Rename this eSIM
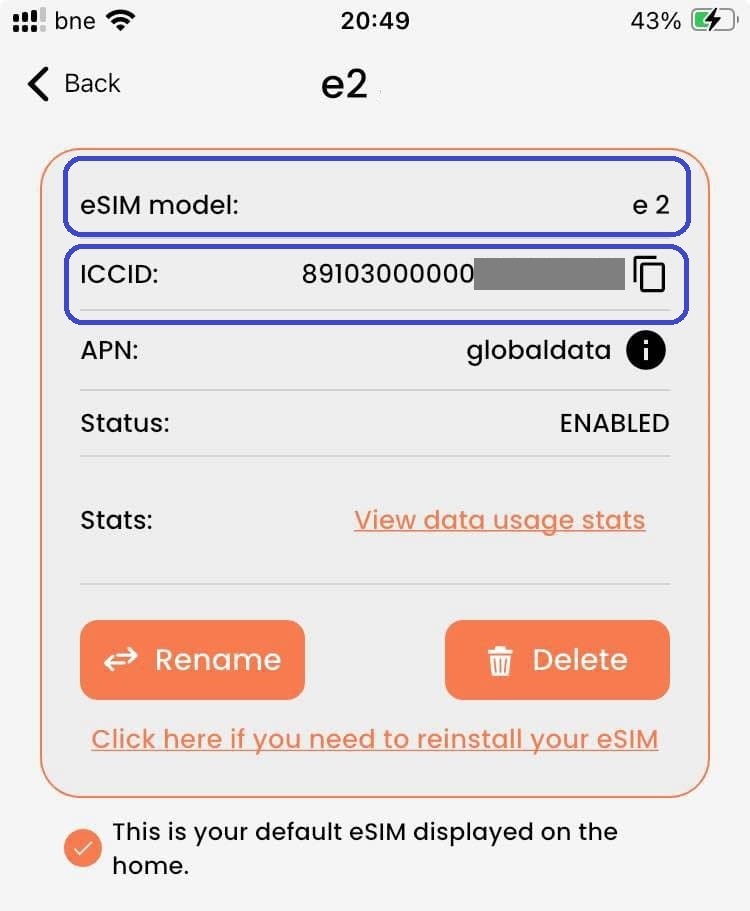This screenshot has width=750, height=911. click(x=192, y=660)
